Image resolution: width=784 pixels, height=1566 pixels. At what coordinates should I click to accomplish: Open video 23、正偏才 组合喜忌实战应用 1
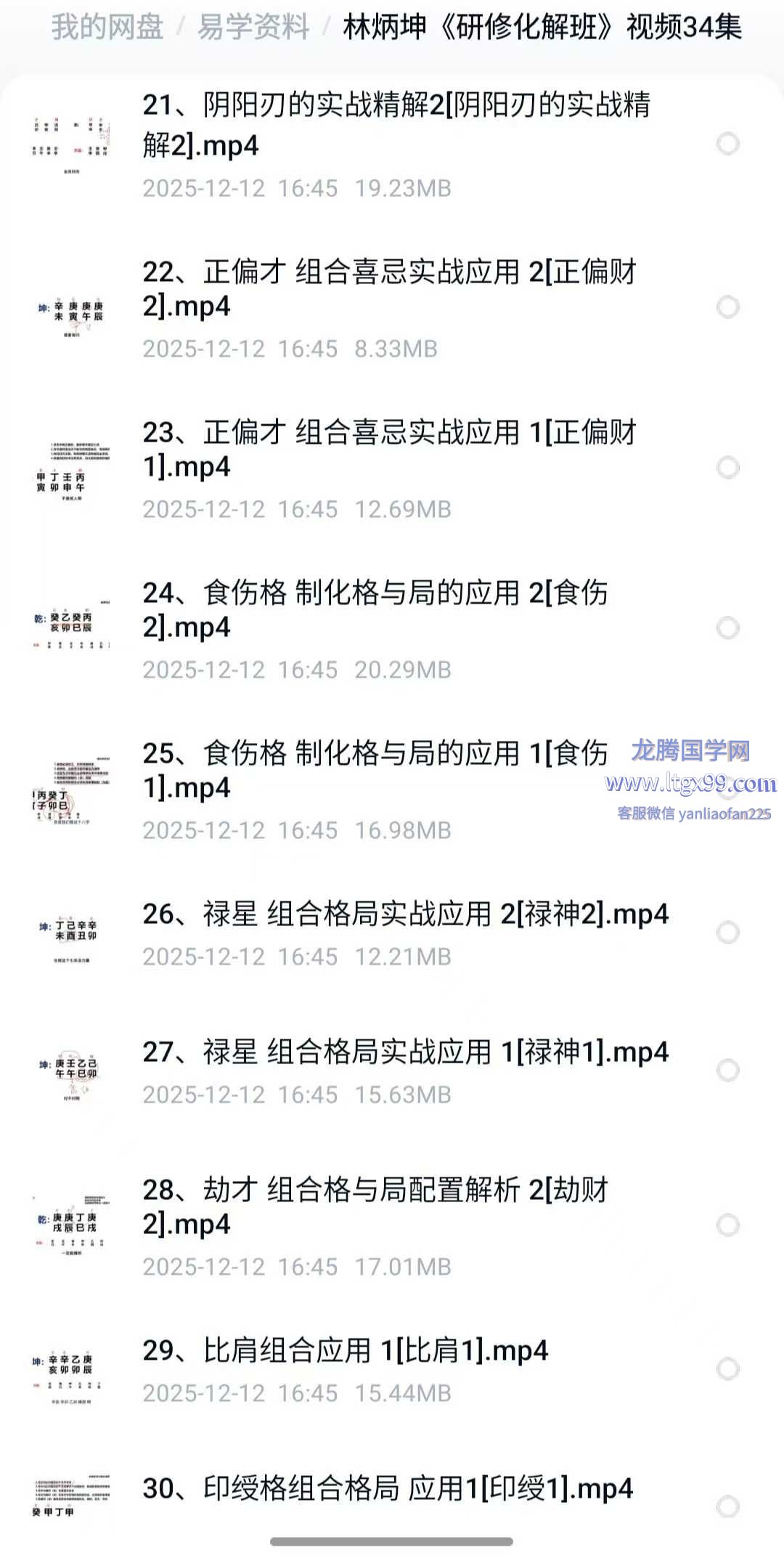pyautogui.click(x=389, y=449)
